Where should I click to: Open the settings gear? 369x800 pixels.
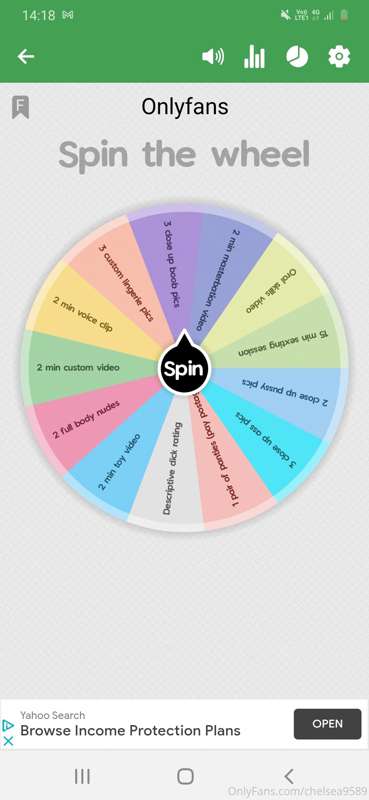click(x=339, y=57)
